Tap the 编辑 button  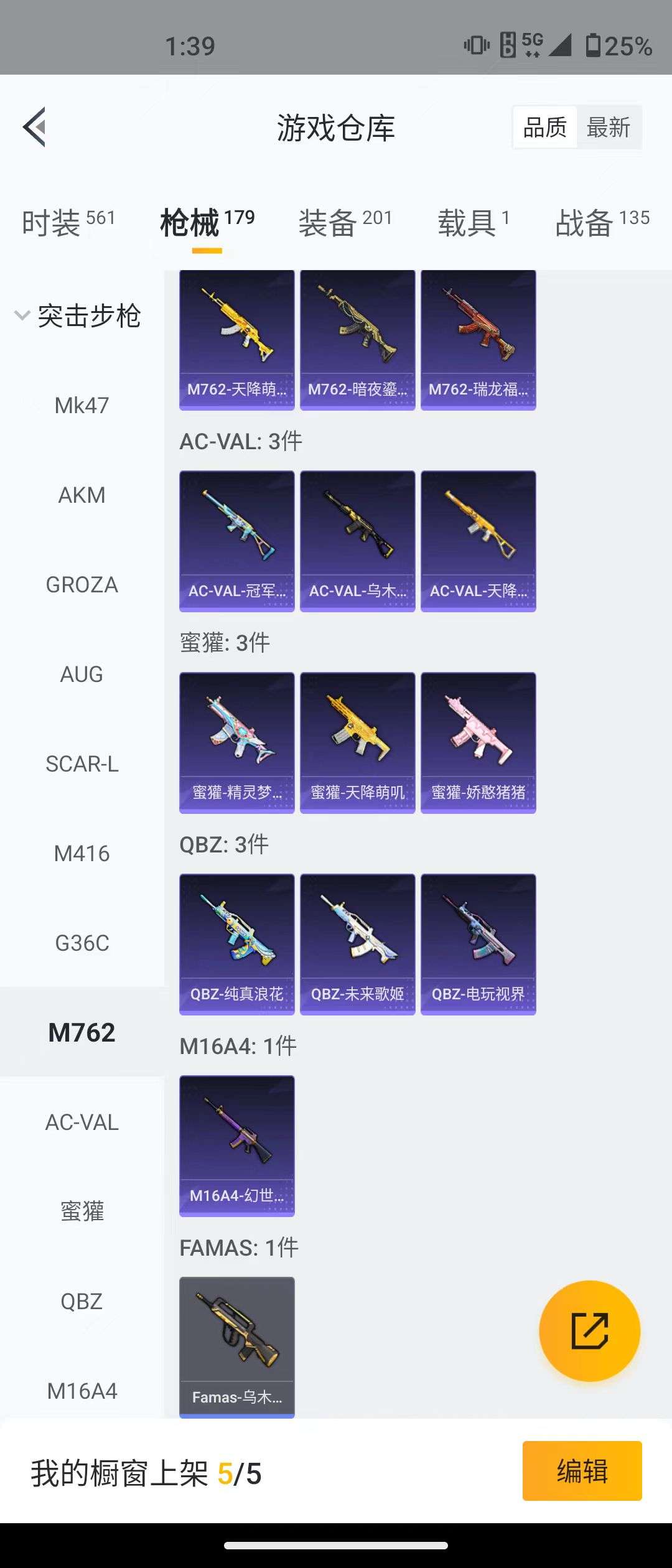tap(582, 1471)
